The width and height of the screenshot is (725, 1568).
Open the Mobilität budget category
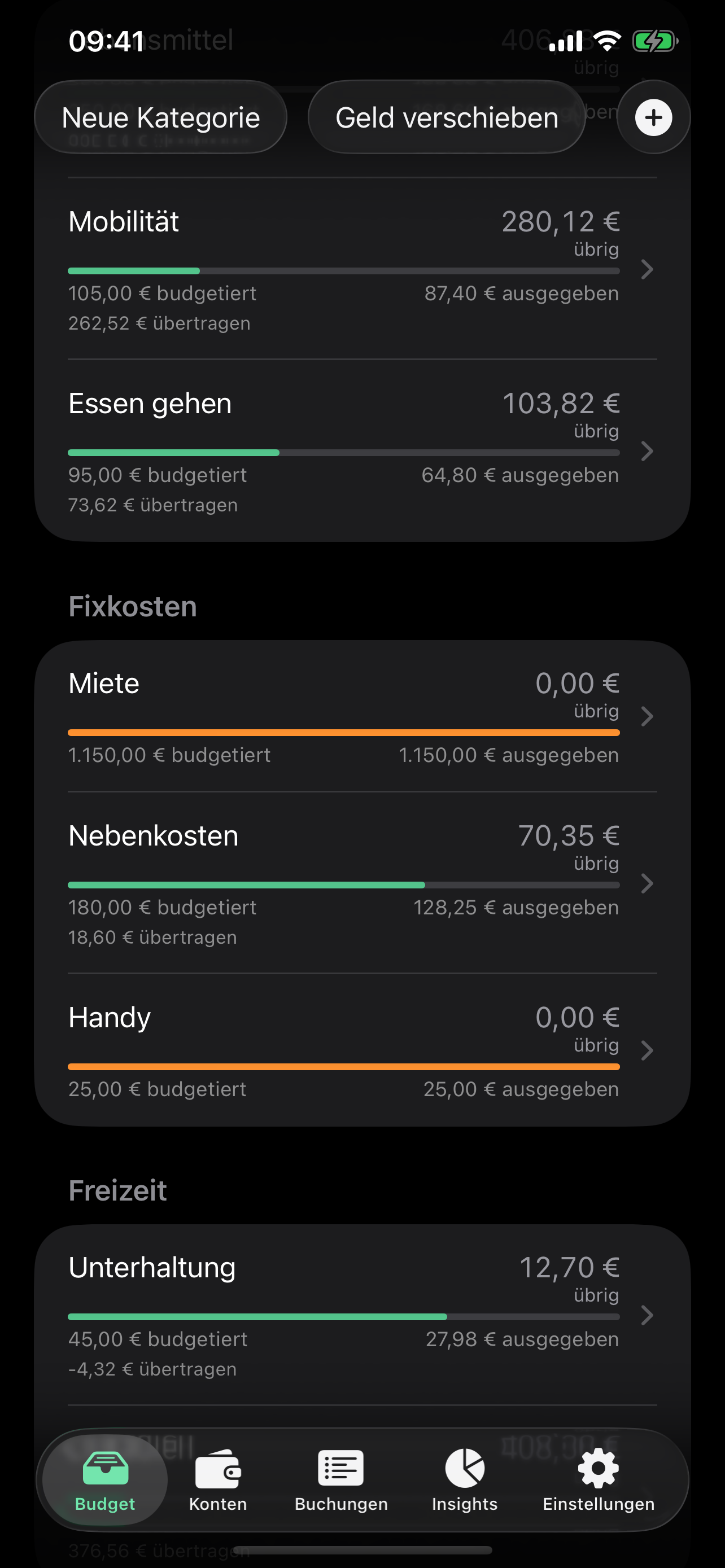coord(362,269)
